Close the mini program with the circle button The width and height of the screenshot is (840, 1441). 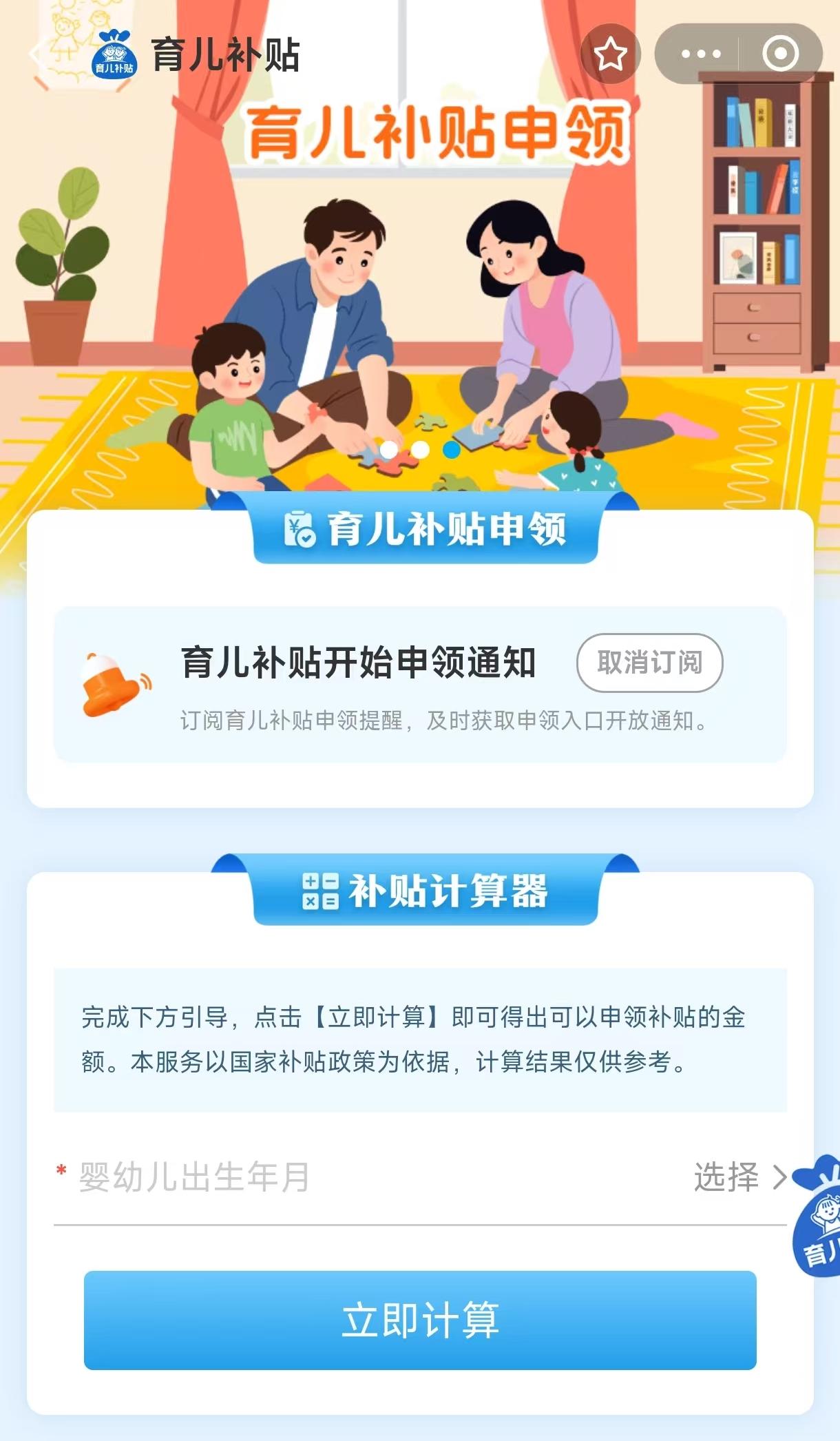point(780,54)
